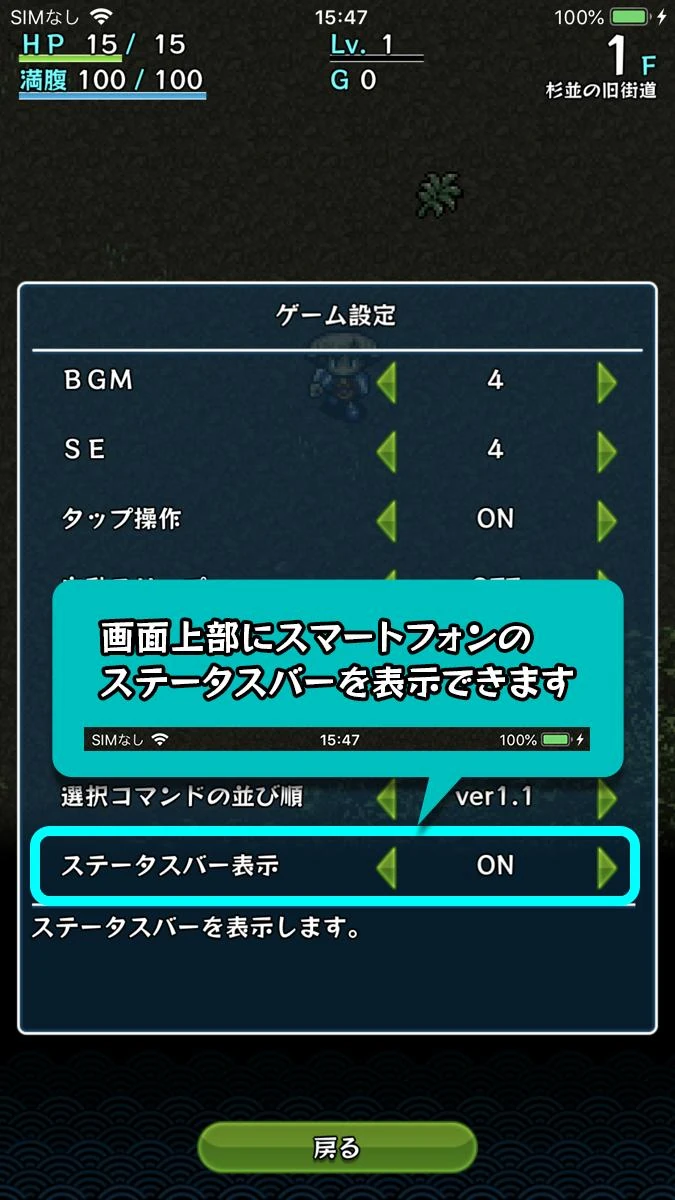Switch ステータスバー表示 using its left arrow
Viewport: 675px width, 1200px height.
click(386, 867)
